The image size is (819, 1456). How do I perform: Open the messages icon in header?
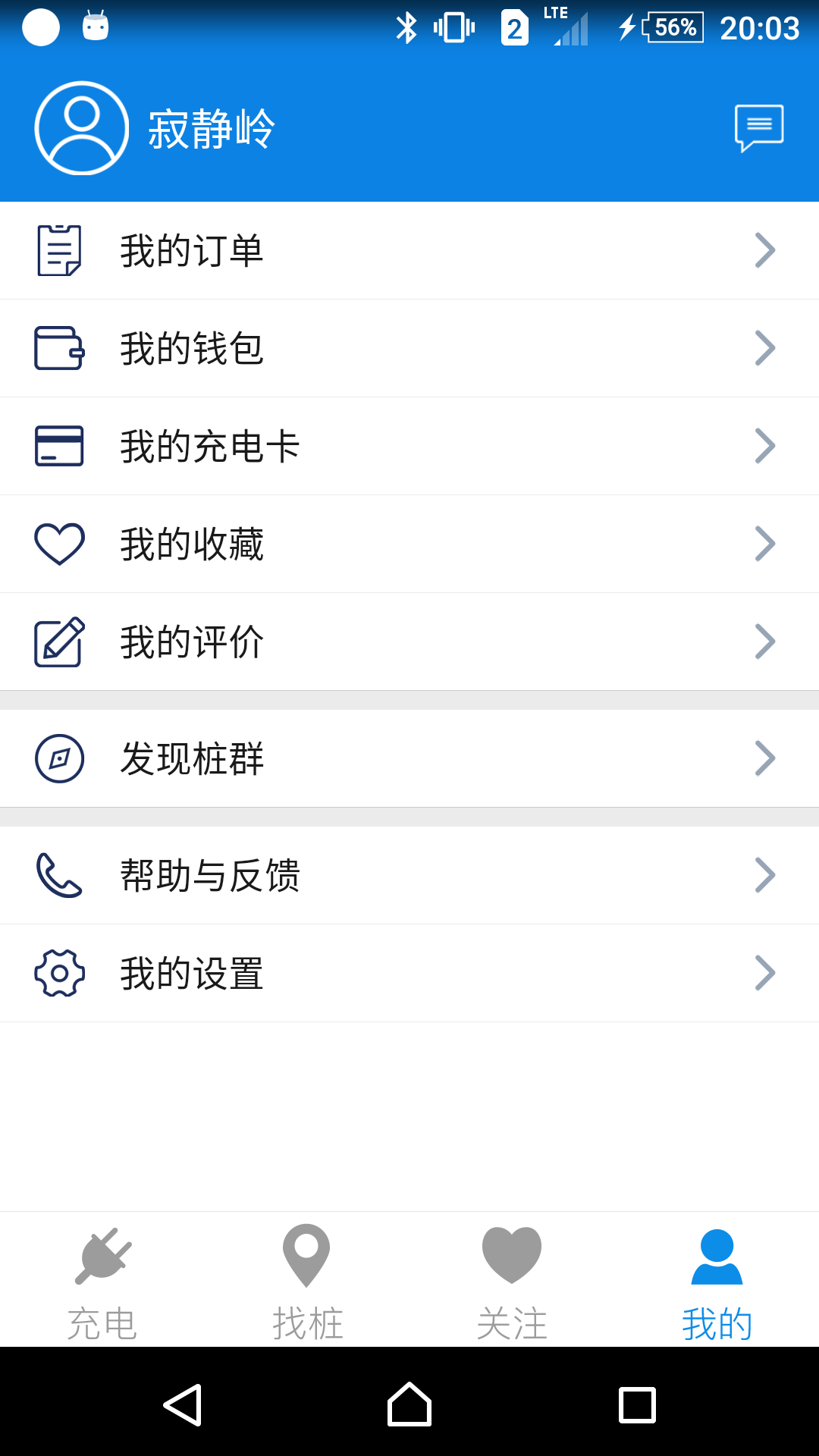pyautogui.click(x=759, y=128)
